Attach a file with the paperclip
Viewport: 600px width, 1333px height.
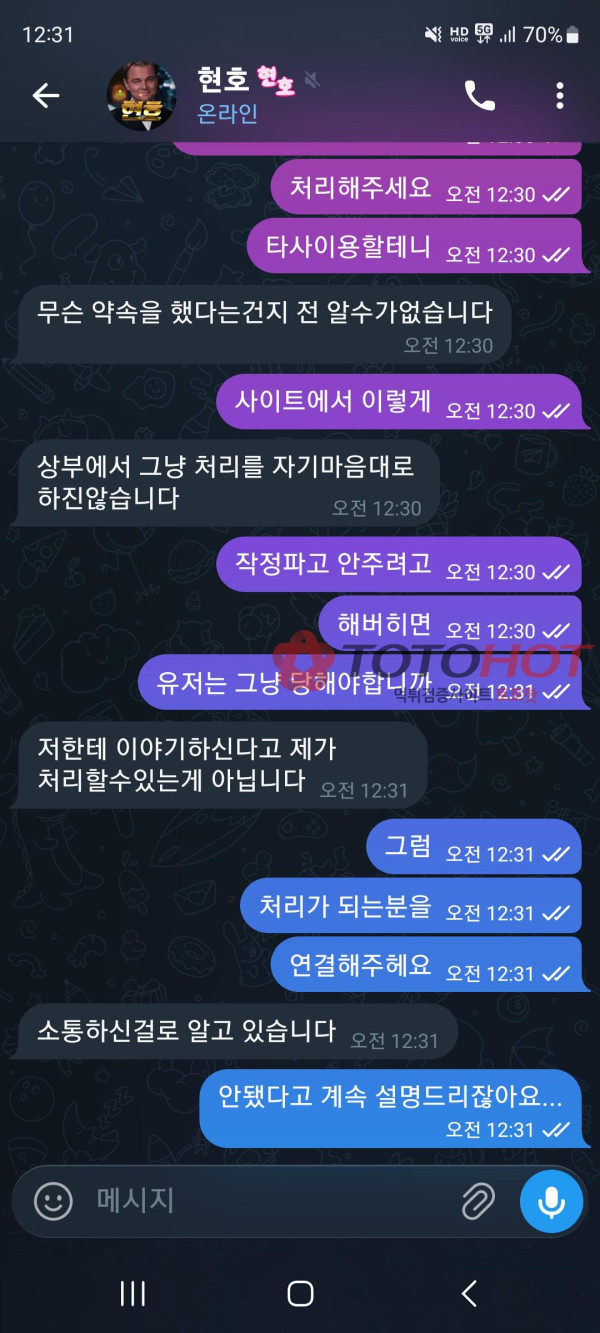point(478,1201)
